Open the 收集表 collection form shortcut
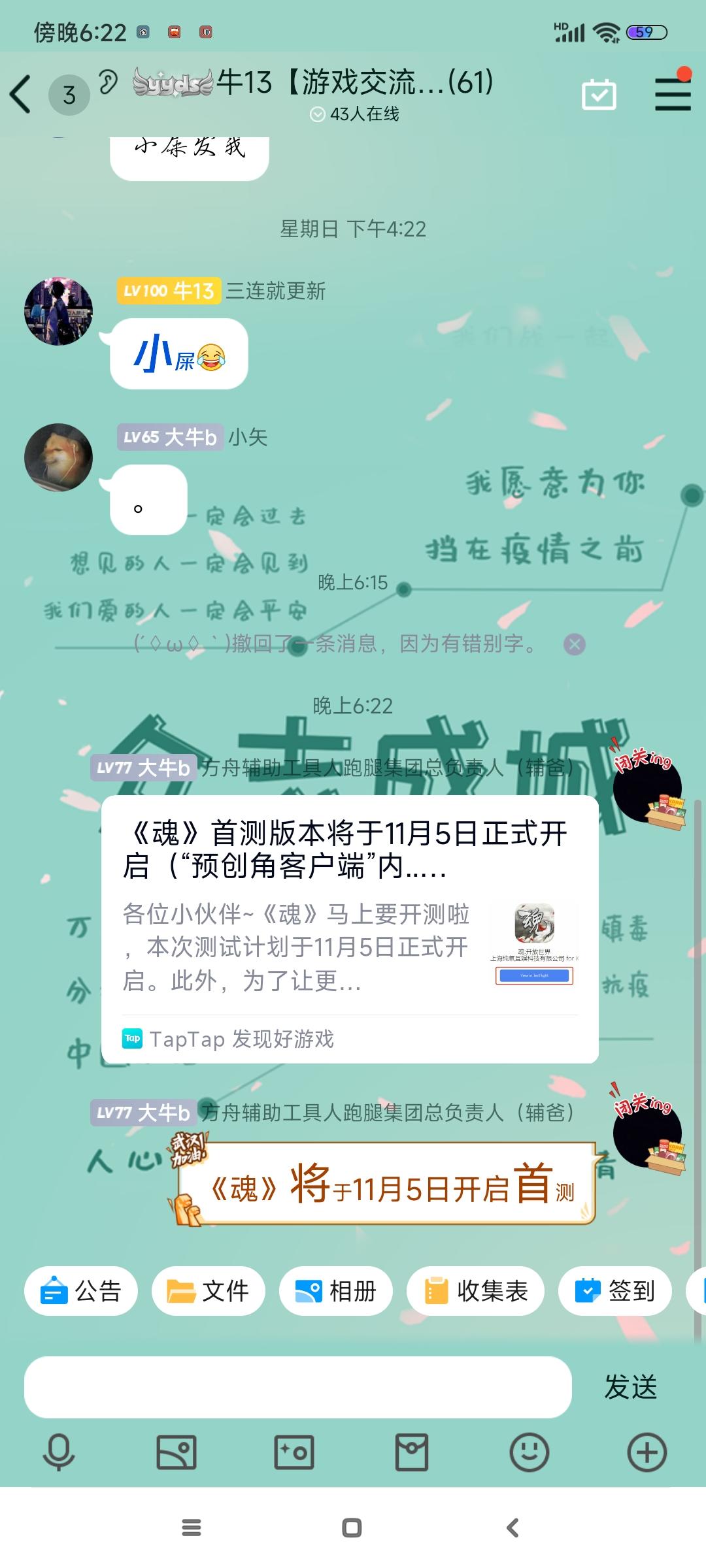 pyautogui.click(x=474, y=1290)
